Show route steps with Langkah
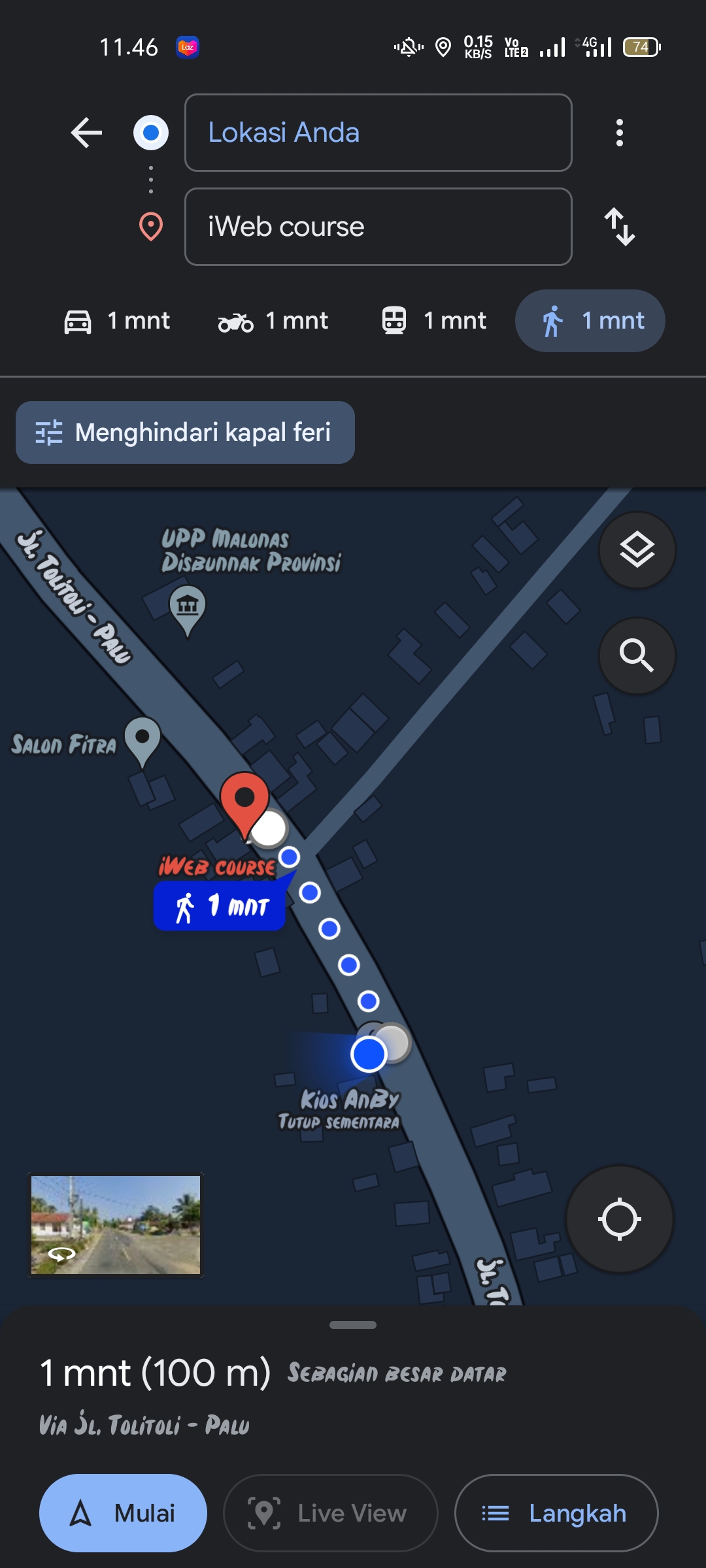The image size is (706, 1568). point(556,1513)
